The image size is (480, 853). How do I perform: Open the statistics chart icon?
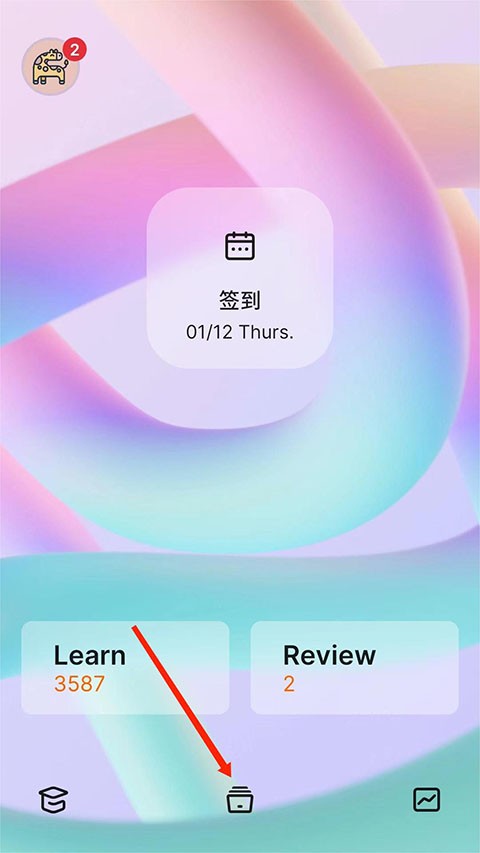pos(427,800)
